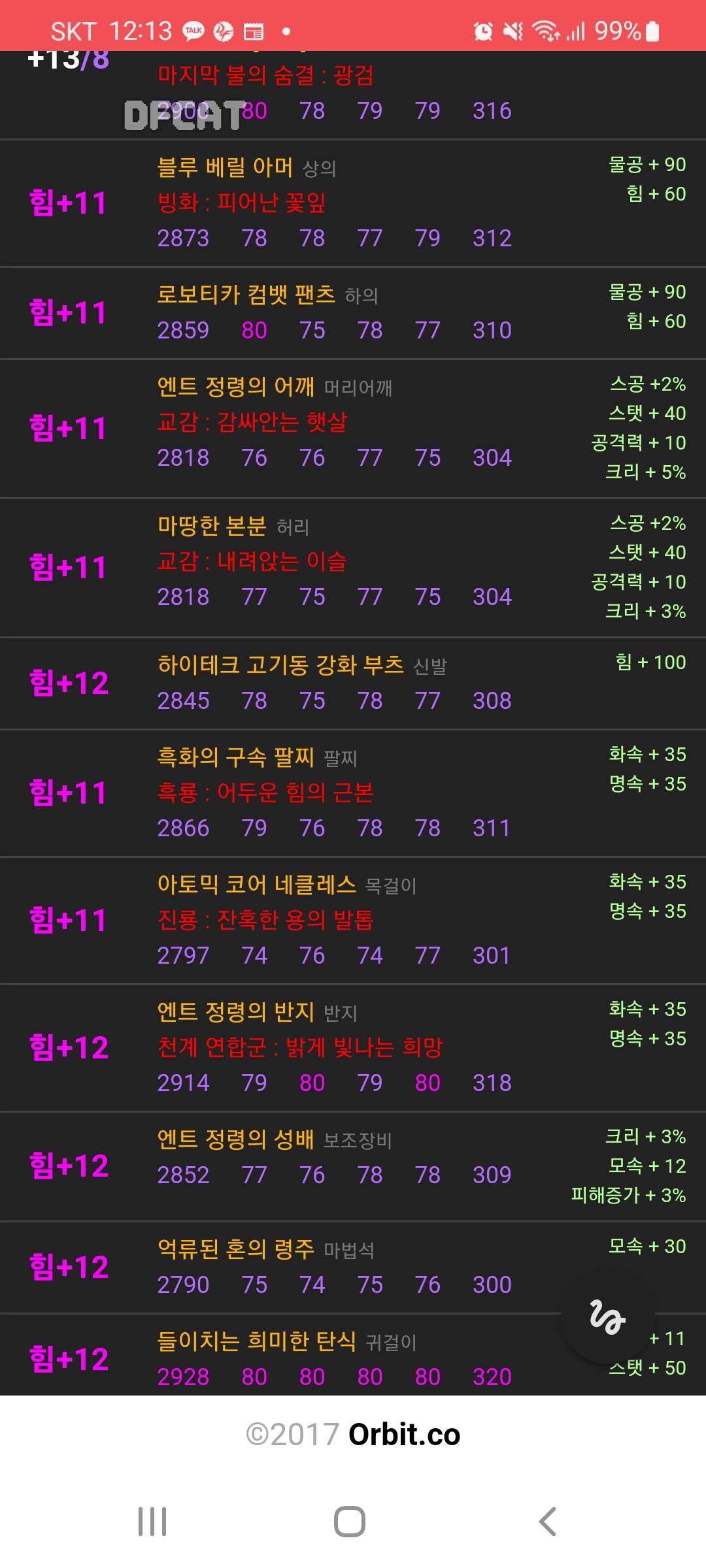The width and height of the screenshot is (706, 1568).
Task: Select the 엔트 정령의 어깨 row
Action: 353,429
